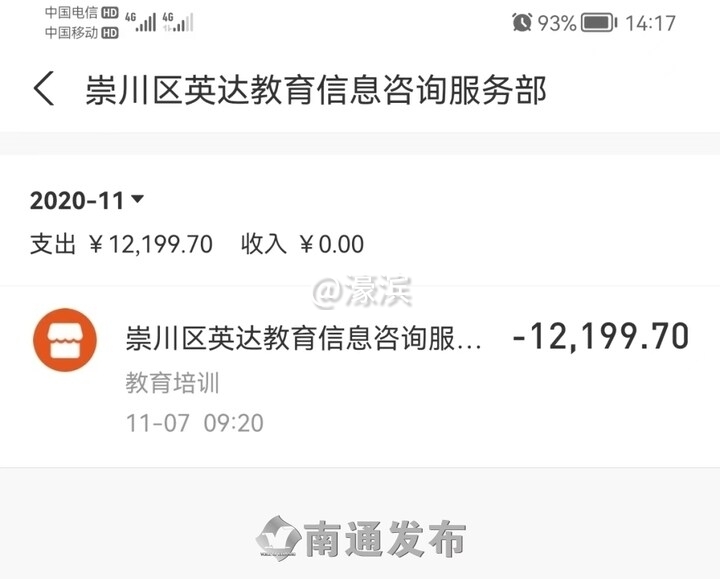Go back from merchant bill page
The width and height of the screenshot is (720, 579).
click(x=43, y=88)
